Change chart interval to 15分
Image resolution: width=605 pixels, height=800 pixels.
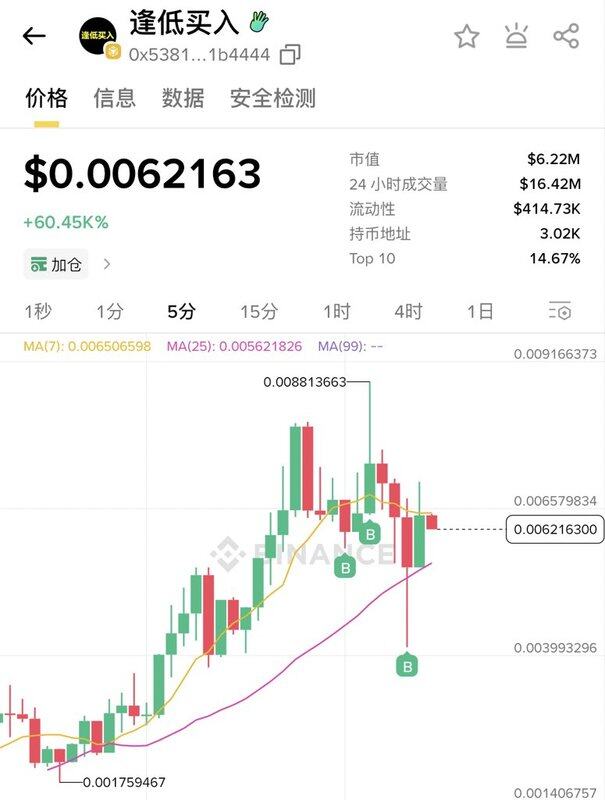(x=258, y=312)
